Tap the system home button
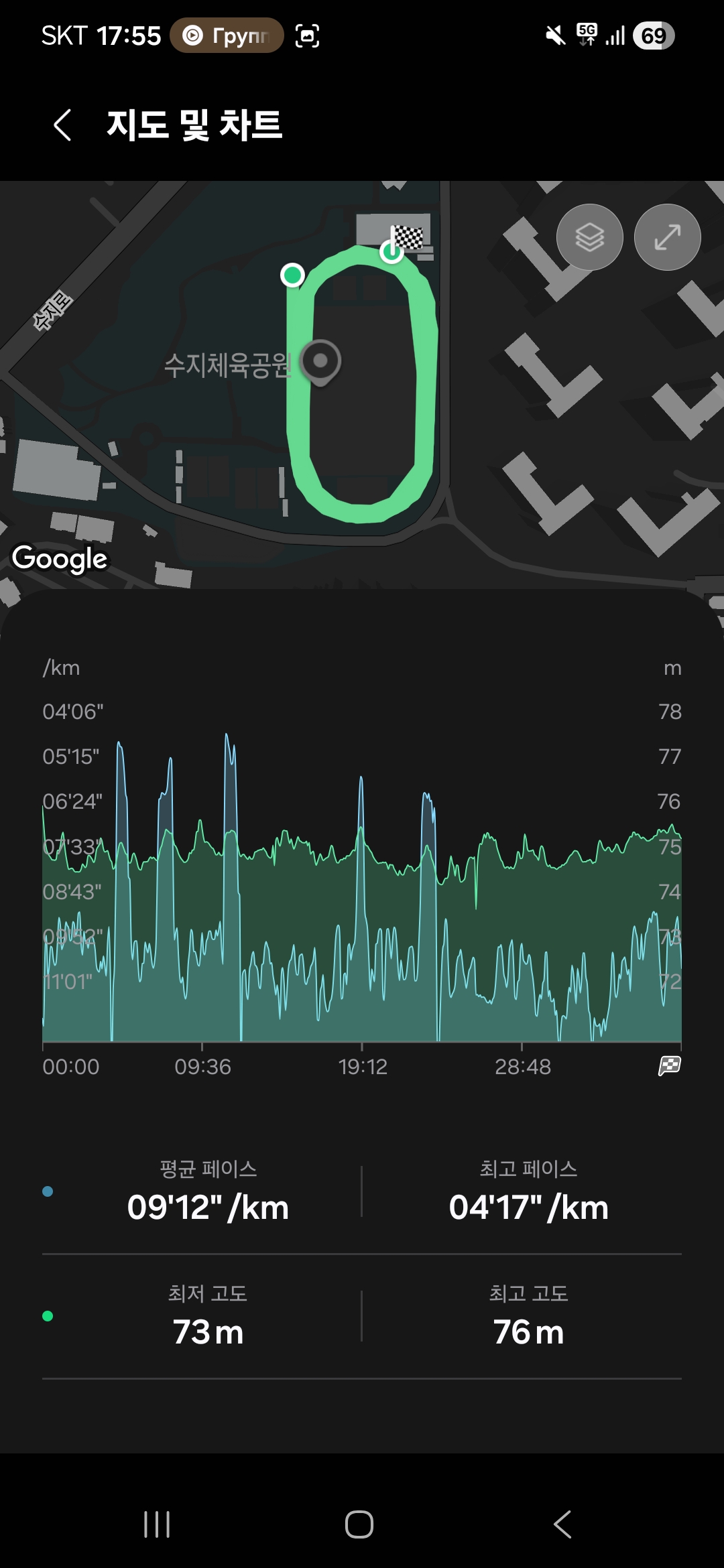 [x=359, y=1524]
